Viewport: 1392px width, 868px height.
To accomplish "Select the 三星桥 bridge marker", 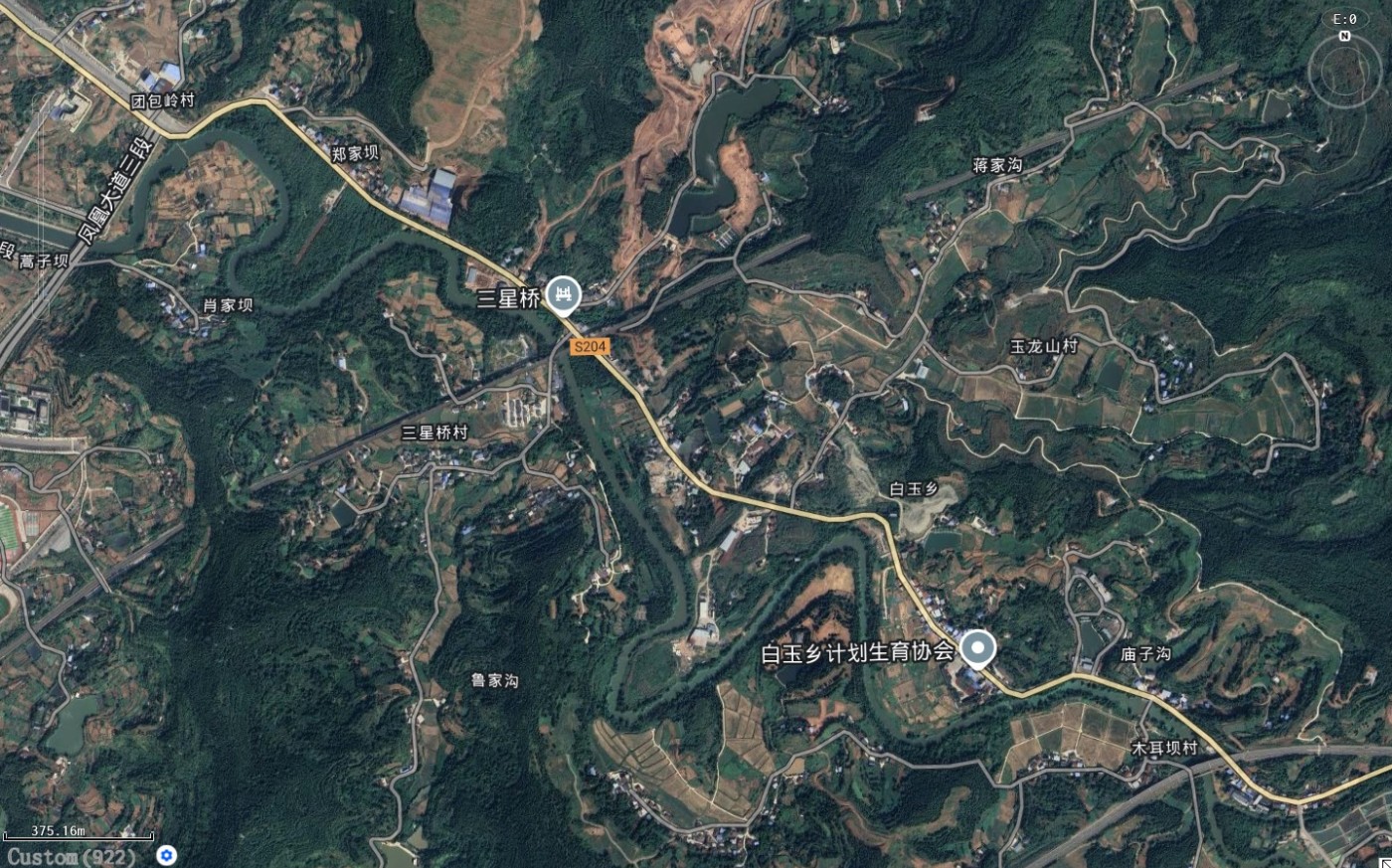I will [x=565, y=295].
